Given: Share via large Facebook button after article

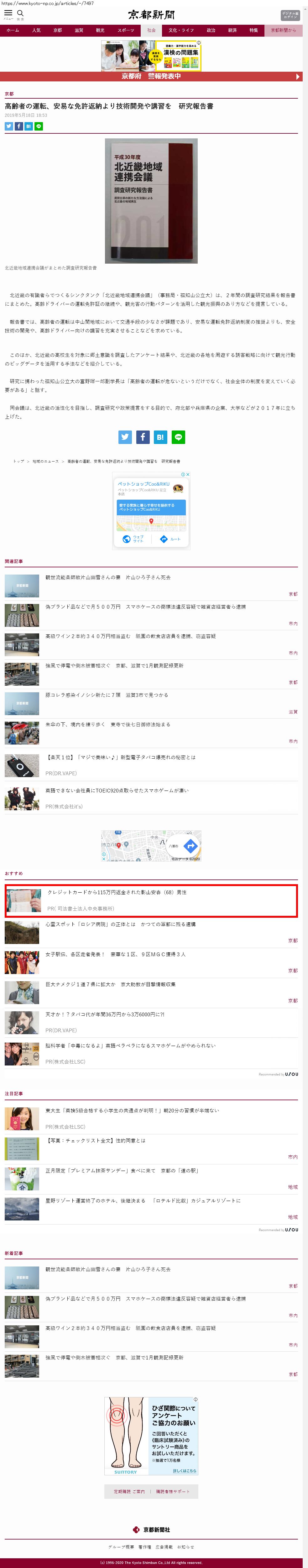Looking at the screenshot, I should point(143,437).
